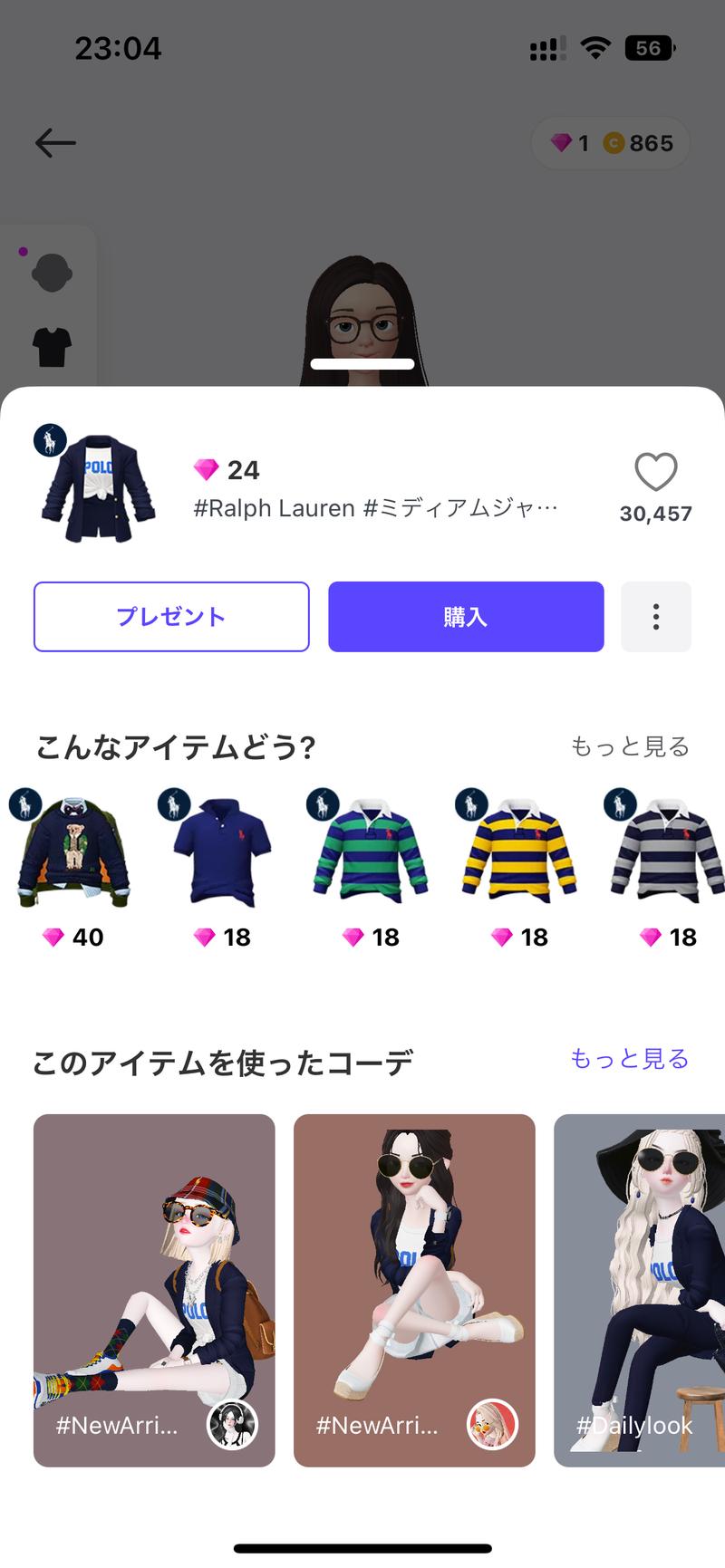Tap the back arrow to exit item view
Screen dimensions: 725x1568
[56, 143]
